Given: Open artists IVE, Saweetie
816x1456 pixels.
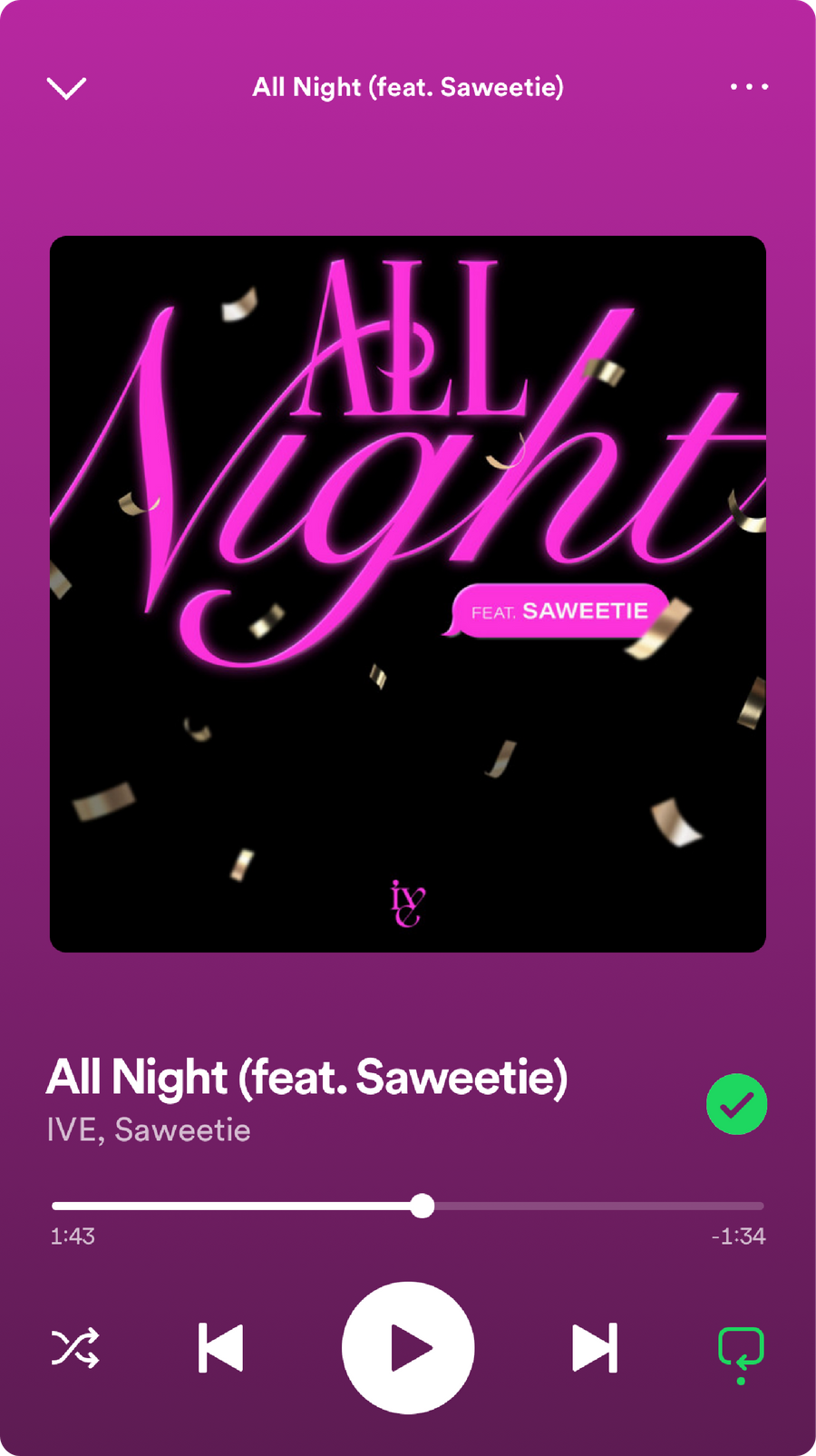Looking at the screenshot, I should [x=149, y=1130].
